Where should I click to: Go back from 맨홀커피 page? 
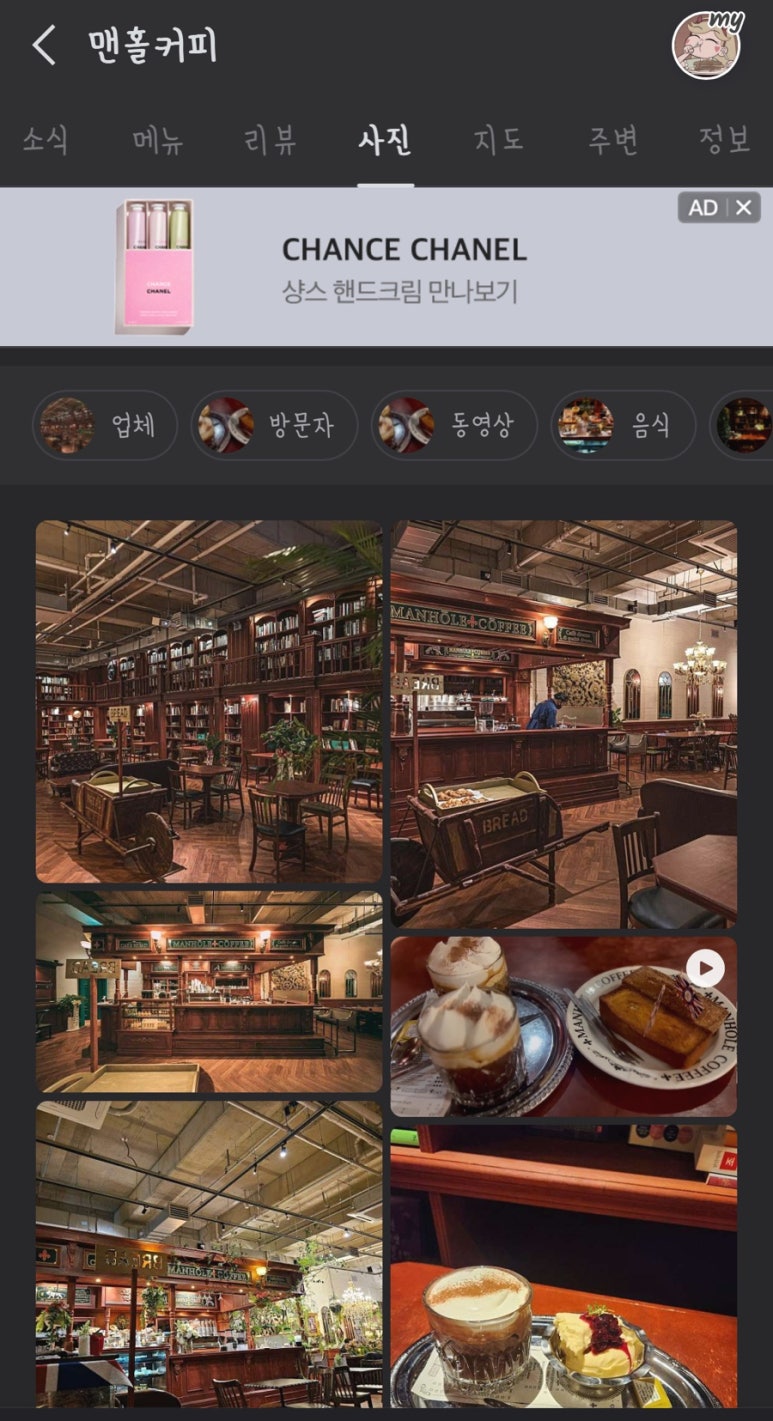coord(43,46)
